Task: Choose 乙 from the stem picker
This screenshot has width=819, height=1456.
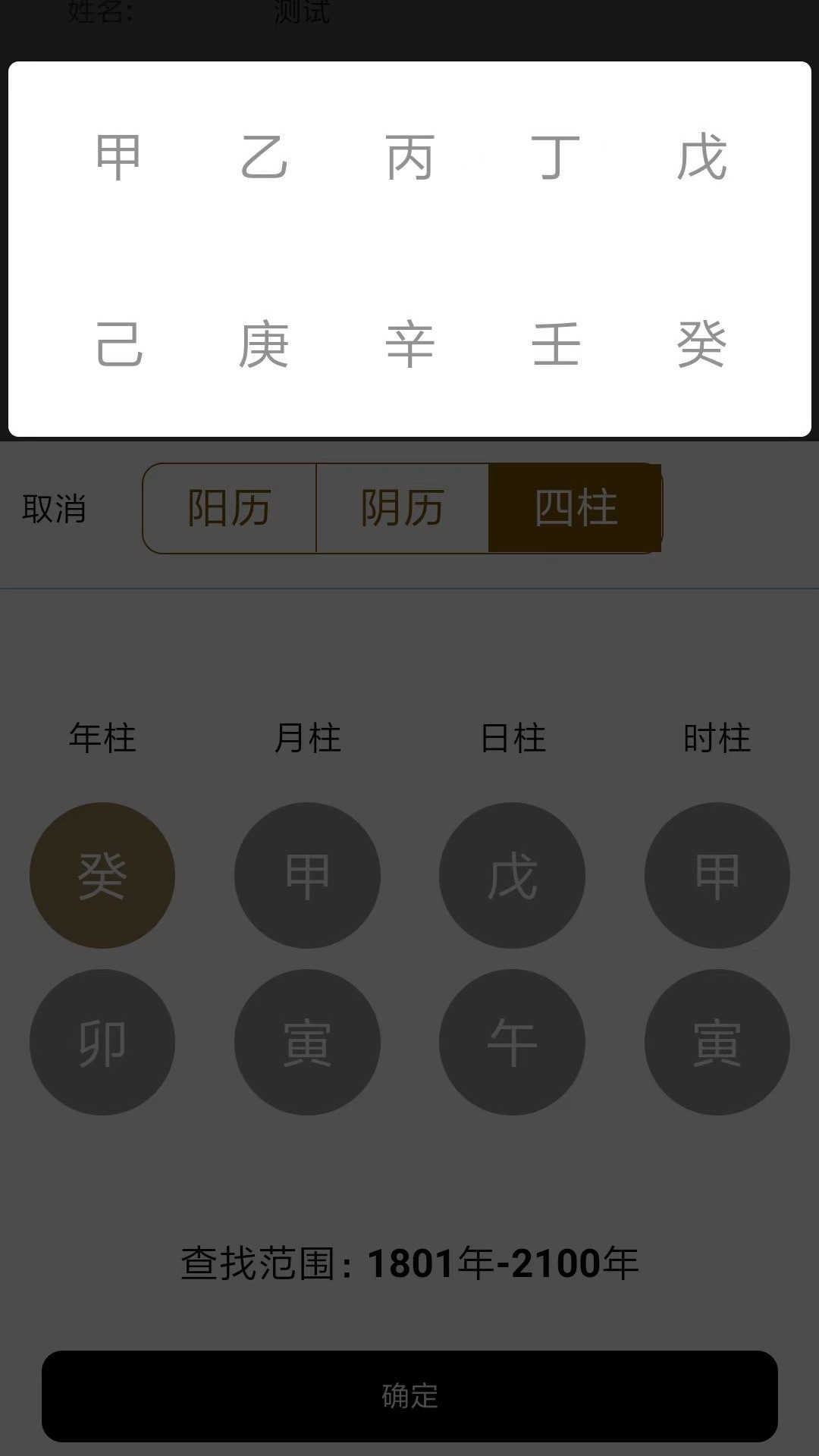Action: tap(264, 157)
